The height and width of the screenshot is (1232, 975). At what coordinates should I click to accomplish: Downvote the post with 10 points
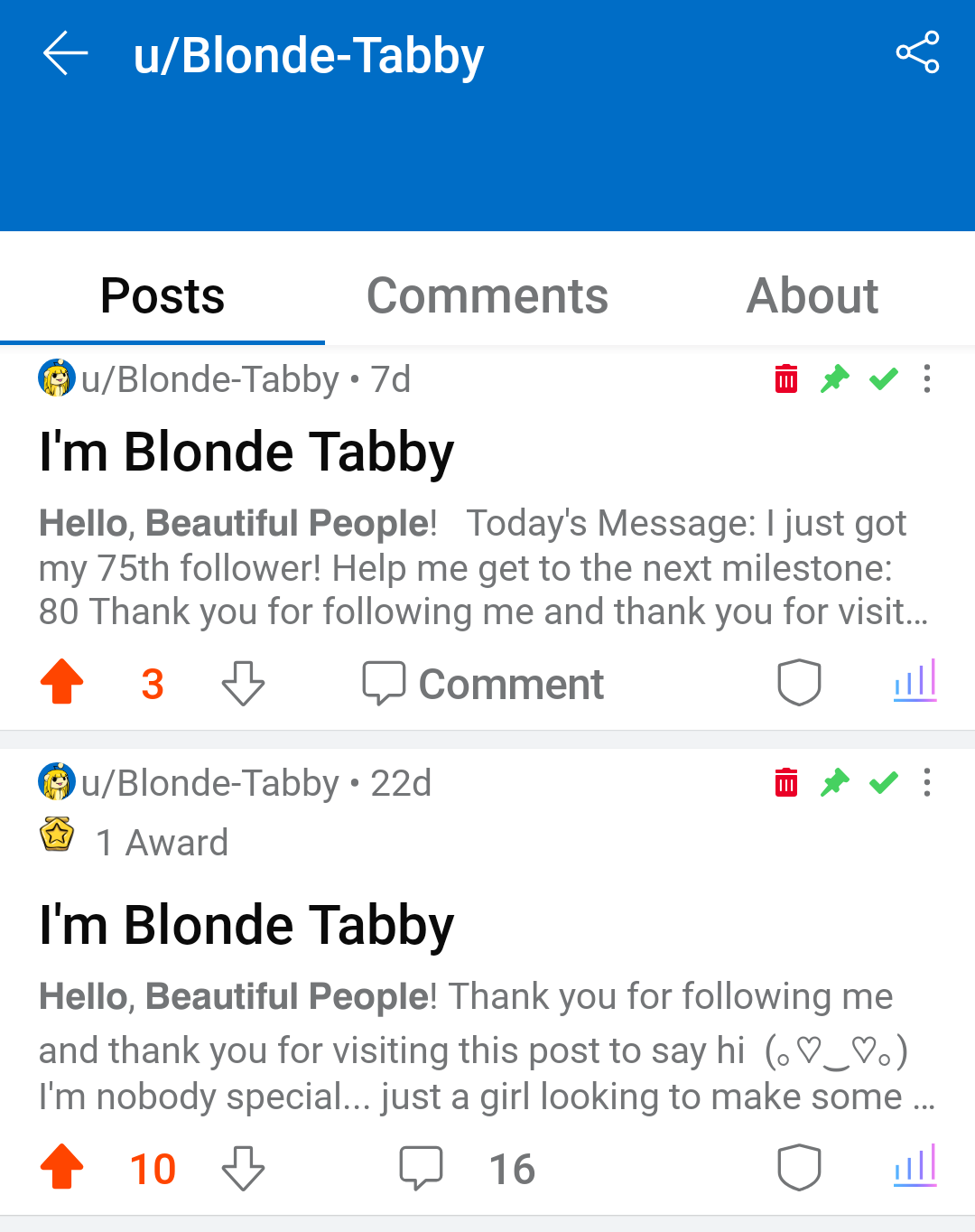pos(243,1168)
